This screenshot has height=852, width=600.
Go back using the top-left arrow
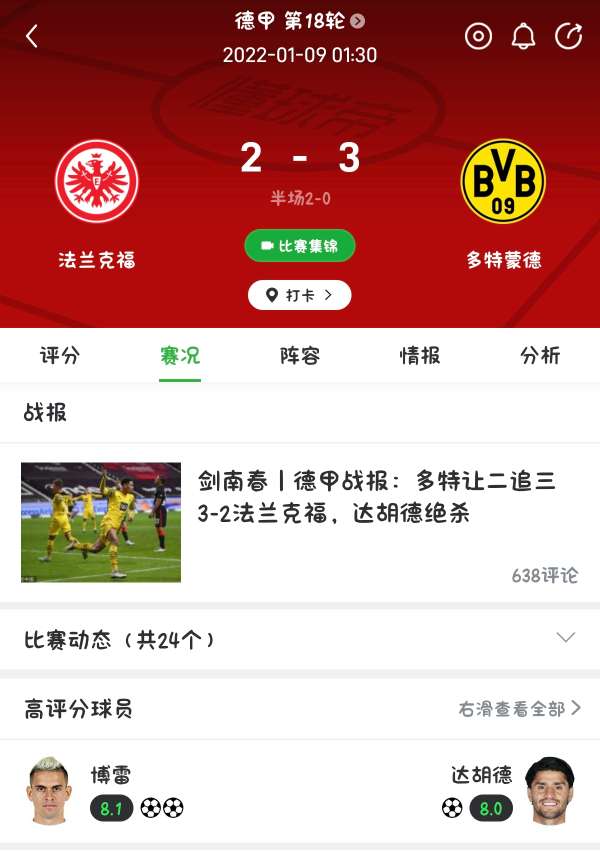pos(32,37)
